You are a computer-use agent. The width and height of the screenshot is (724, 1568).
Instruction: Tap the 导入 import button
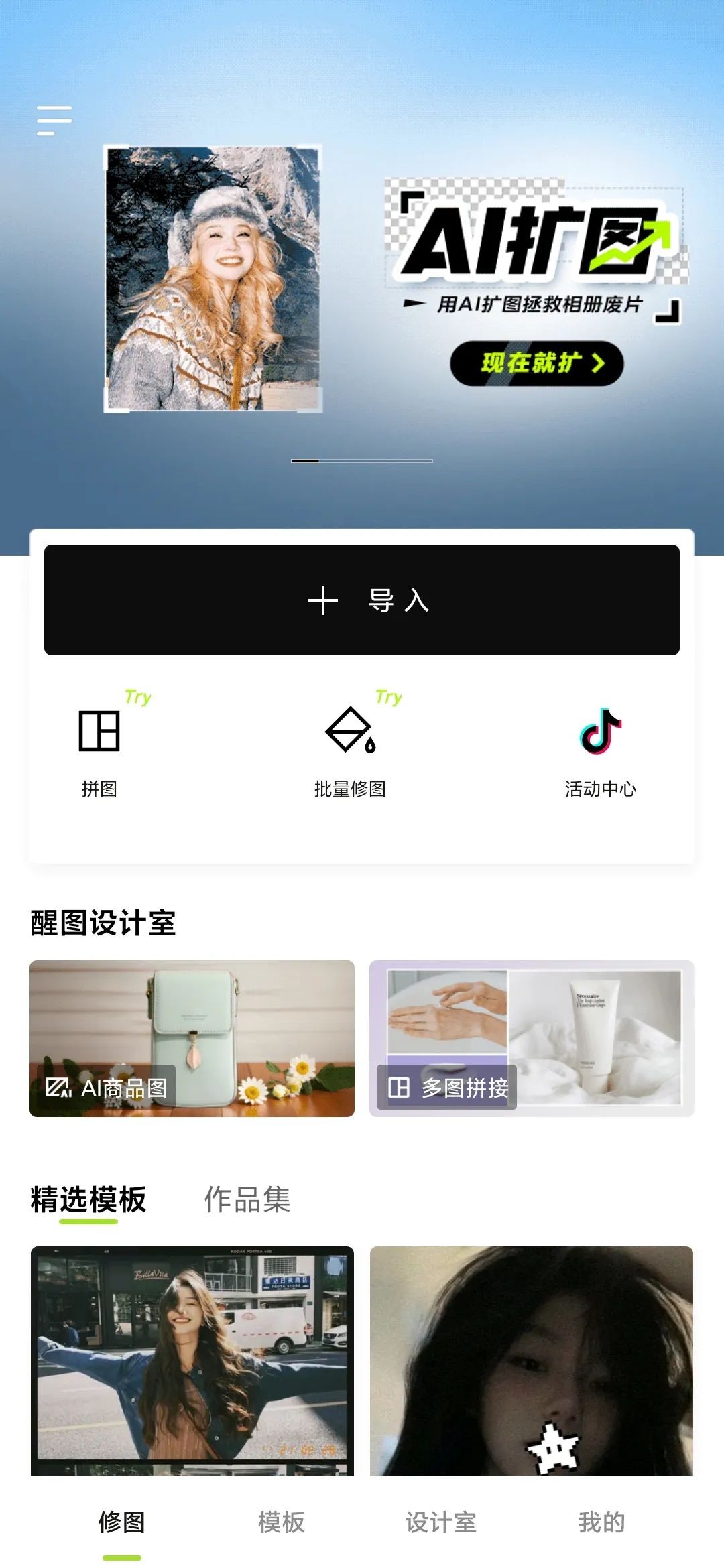pos(362,600)
